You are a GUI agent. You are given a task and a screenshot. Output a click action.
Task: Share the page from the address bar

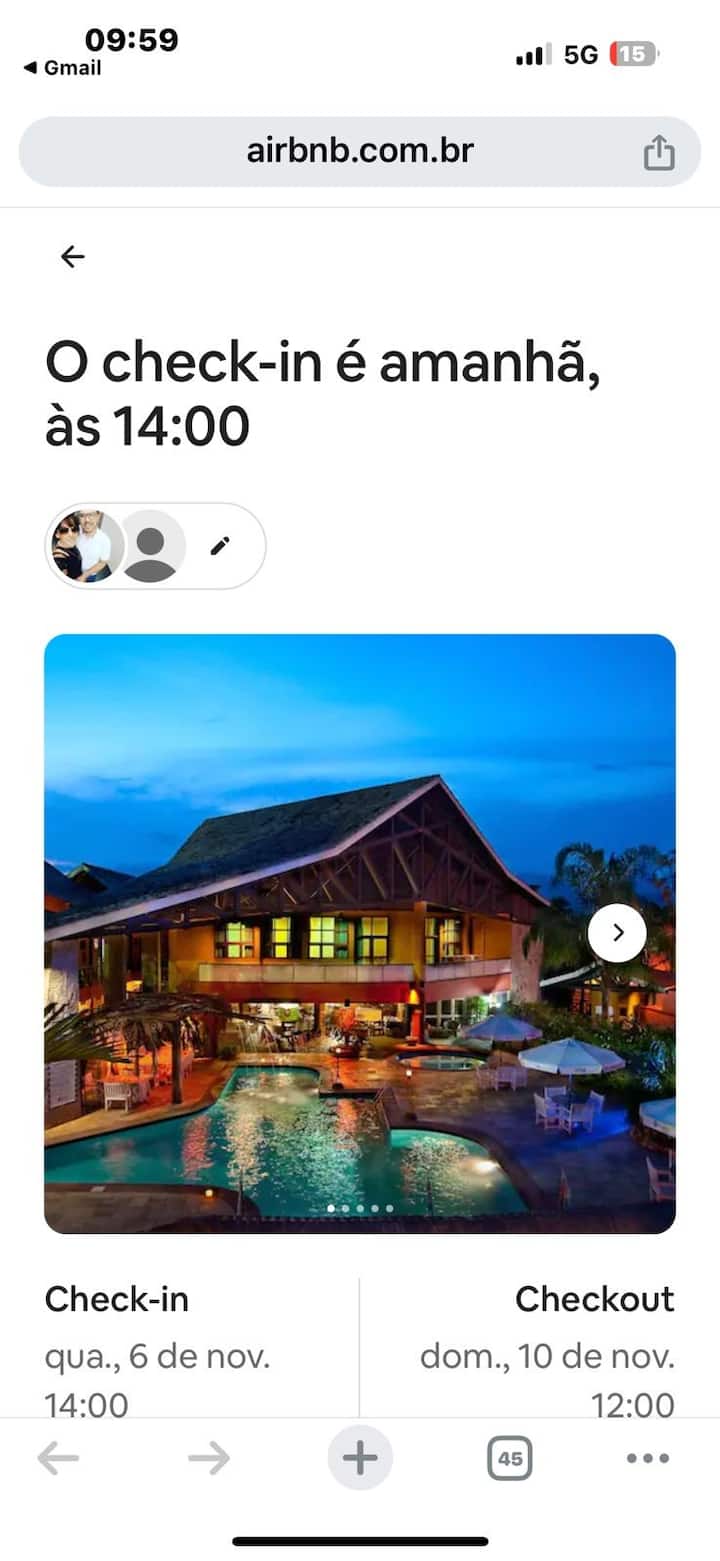click(x=658, y=153)
